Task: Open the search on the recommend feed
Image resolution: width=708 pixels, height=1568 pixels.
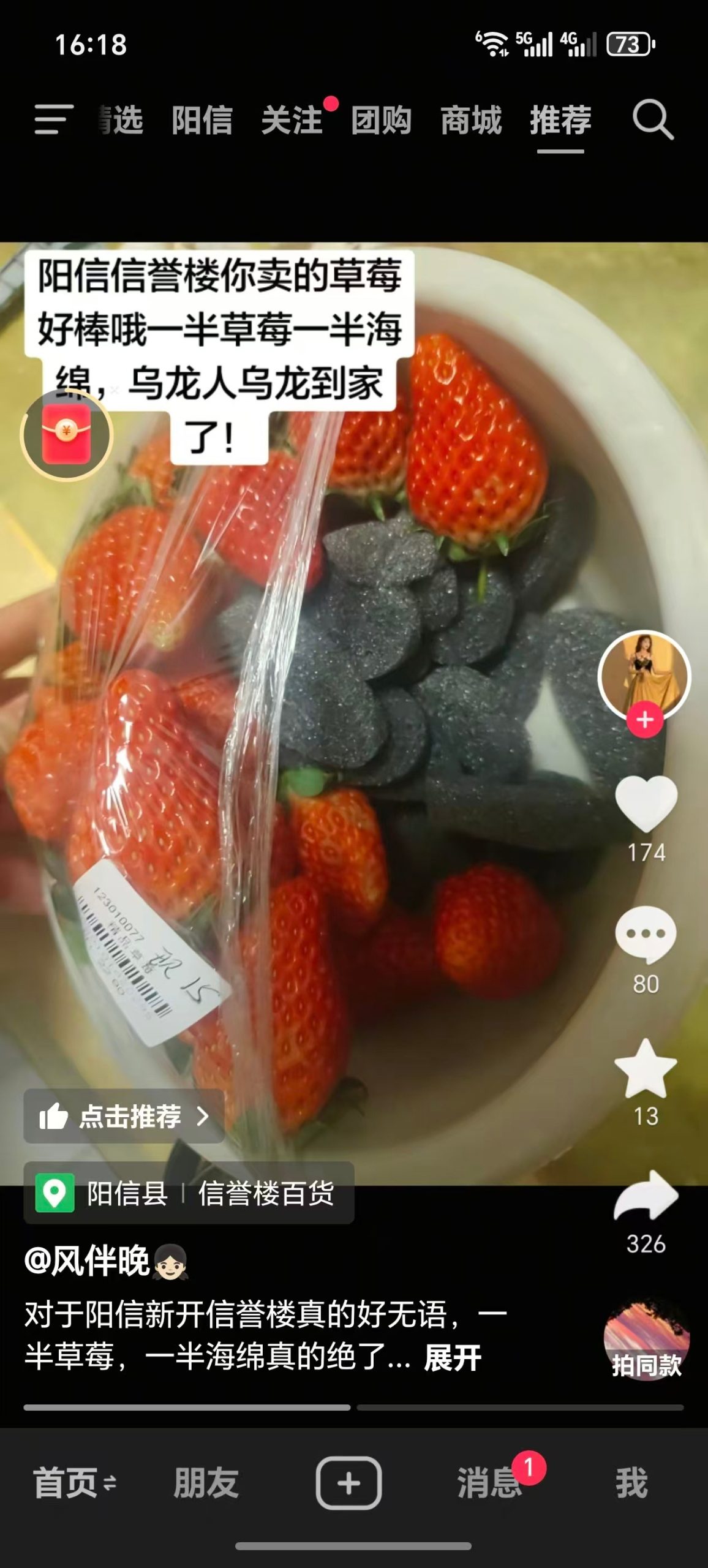Action: click(652, 120)
